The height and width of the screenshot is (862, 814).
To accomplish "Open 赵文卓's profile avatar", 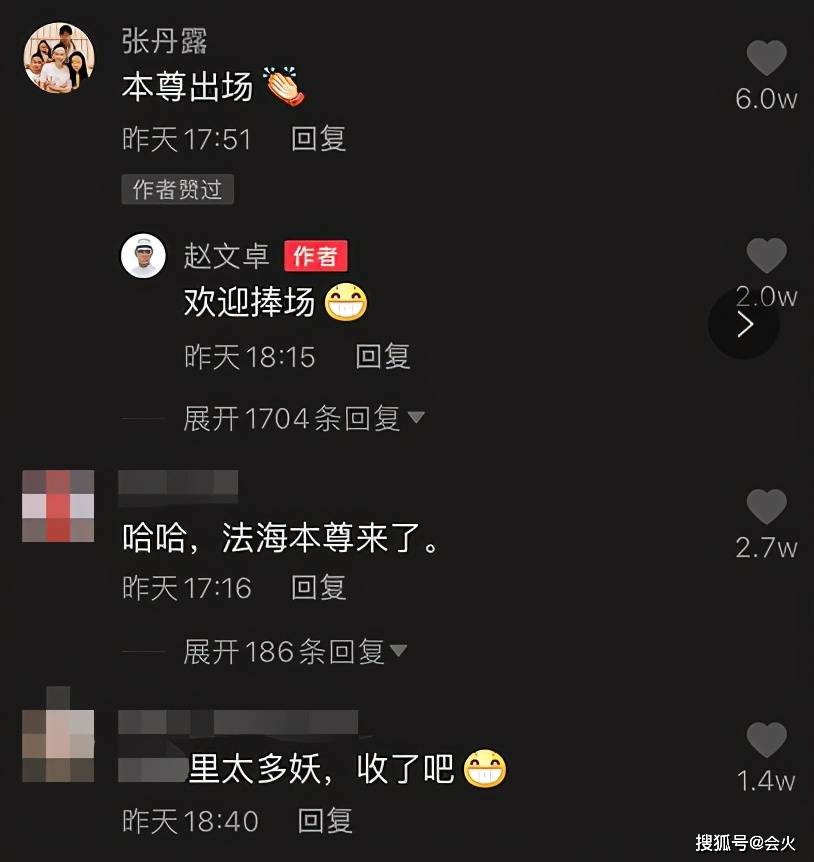I will click(x=143, y=257).
